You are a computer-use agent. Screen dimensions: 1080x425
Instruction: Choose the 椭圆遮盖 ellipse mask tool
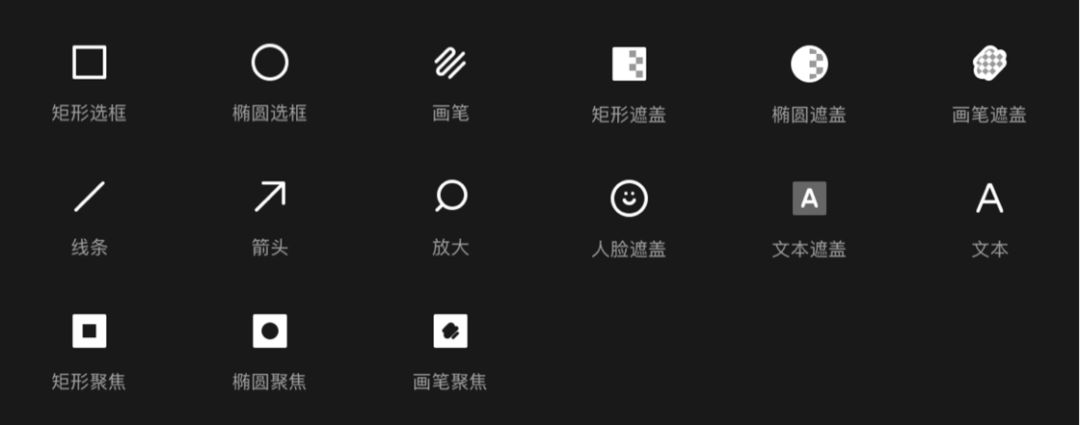click(x=809, y=64)
